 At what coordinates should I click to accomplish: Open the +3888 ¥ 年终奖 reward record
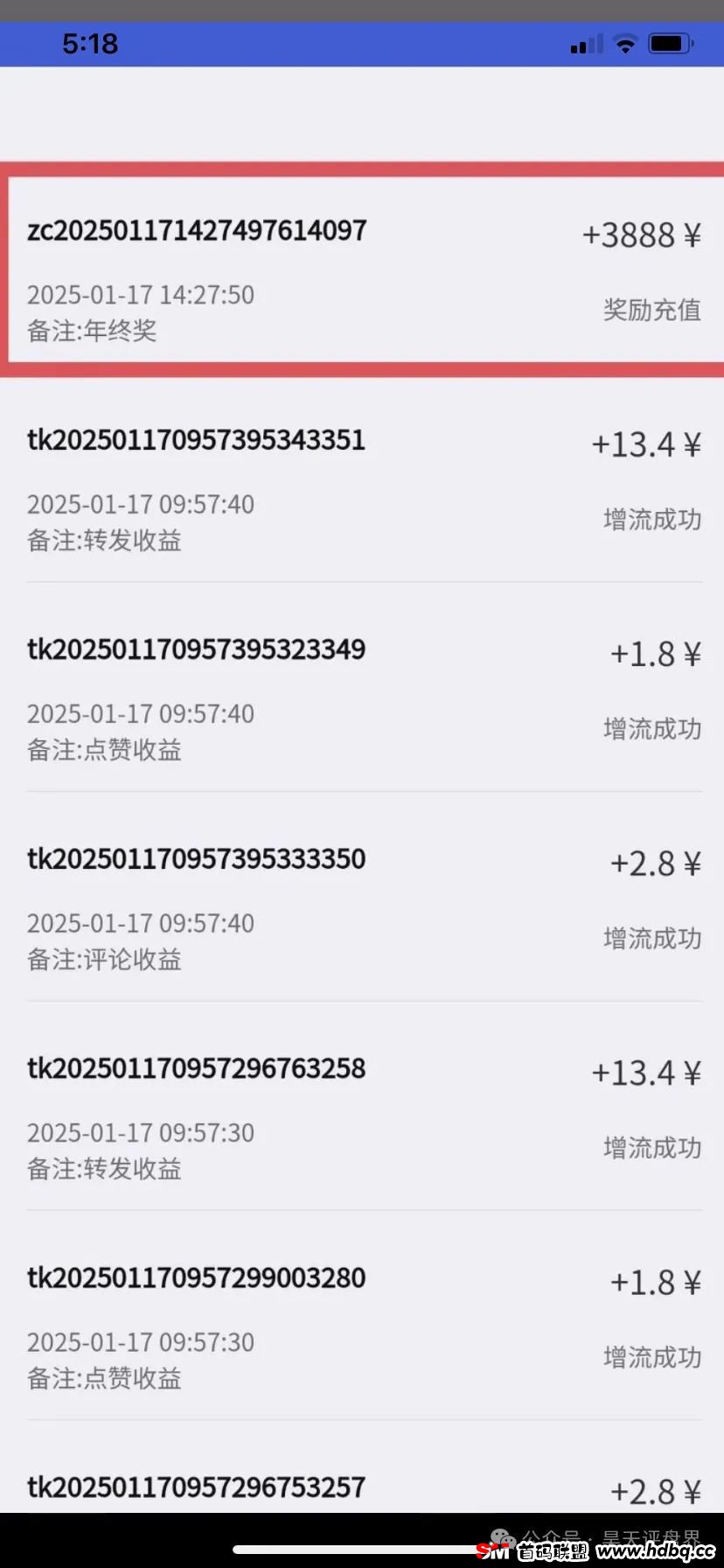362,269
